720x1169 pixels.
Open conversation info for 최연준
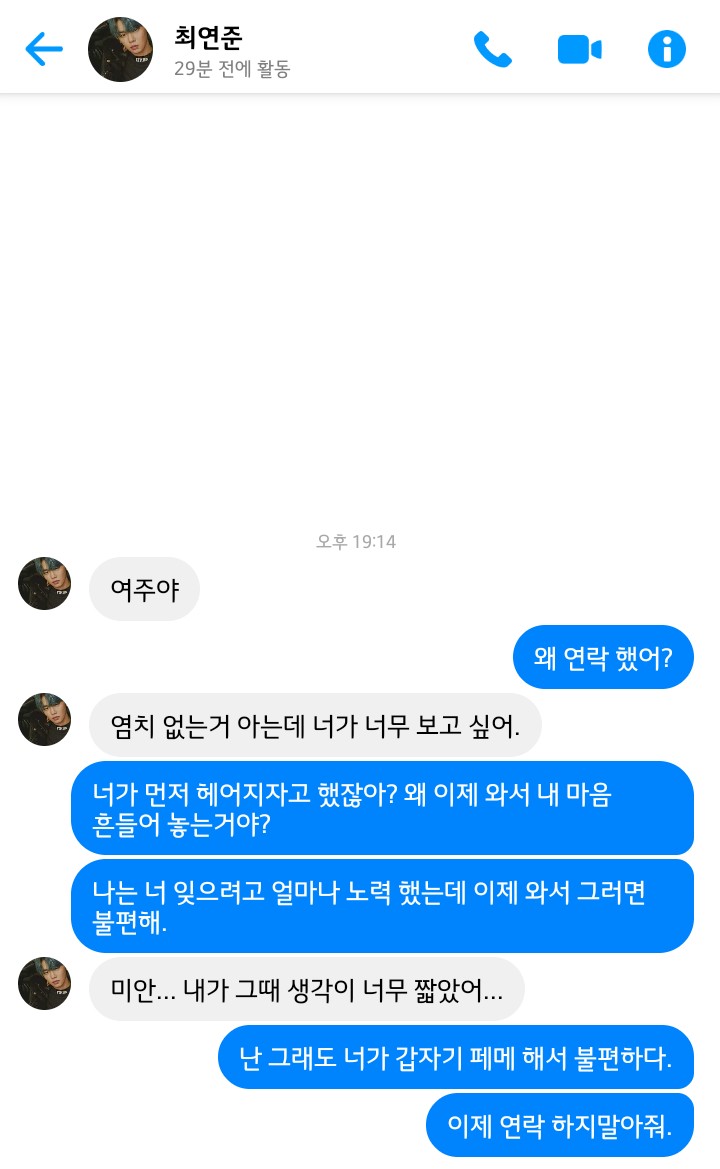(x=666, y=49)
